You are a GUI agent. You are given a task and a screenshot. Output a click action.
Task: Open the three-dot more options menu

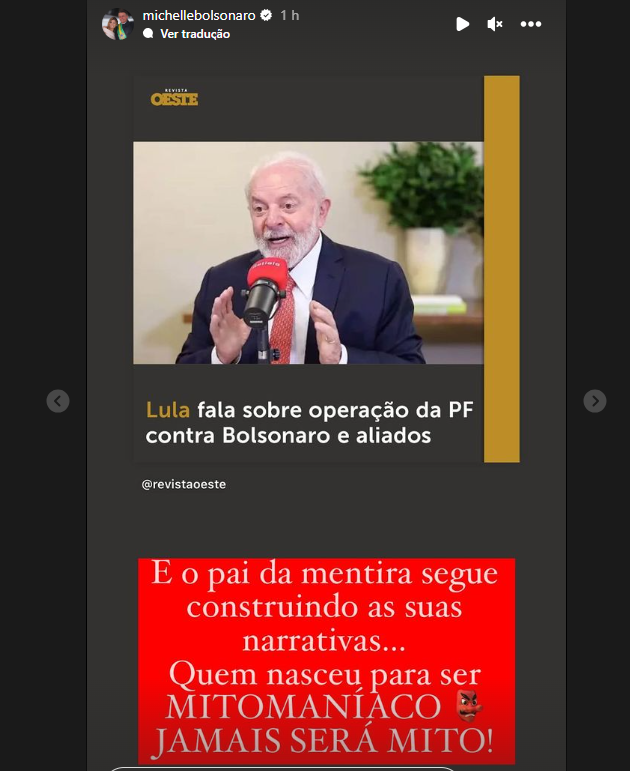[530, 24]
